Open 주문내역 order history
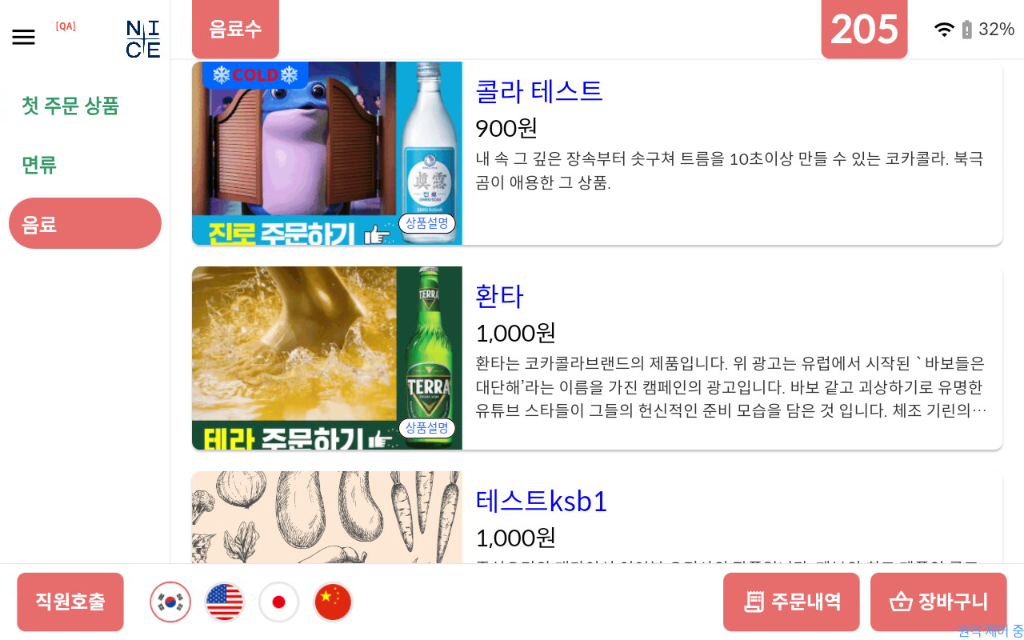1024x640 pixels. [x=791, y=602]
